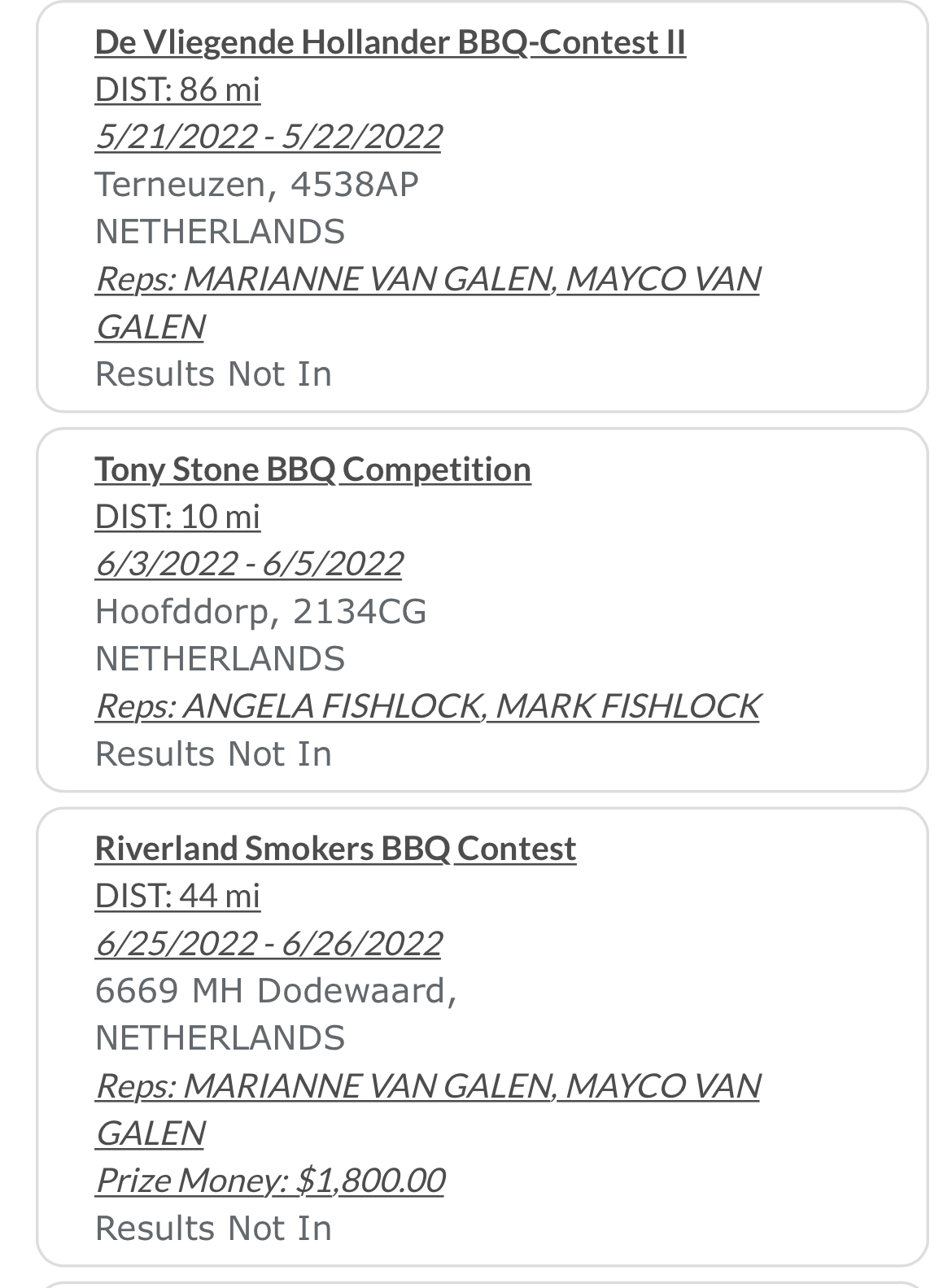Open Tony Stone BBQ Competition link
Viewport: 952px width, 1288px height.
tap(312, 469)
